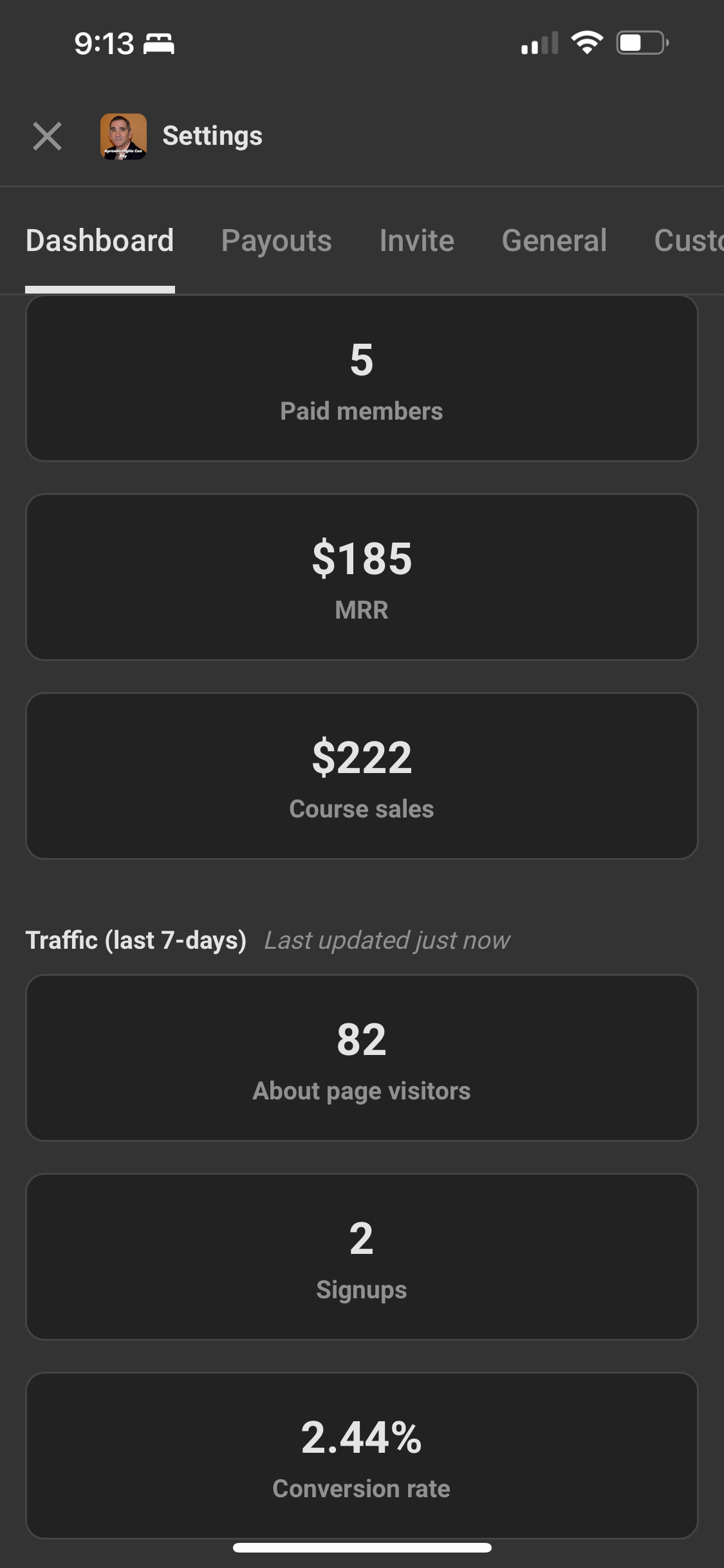This screenshot has width=724, height=1568.
Task: Close the Settings screen
Action: click(47, 136)
